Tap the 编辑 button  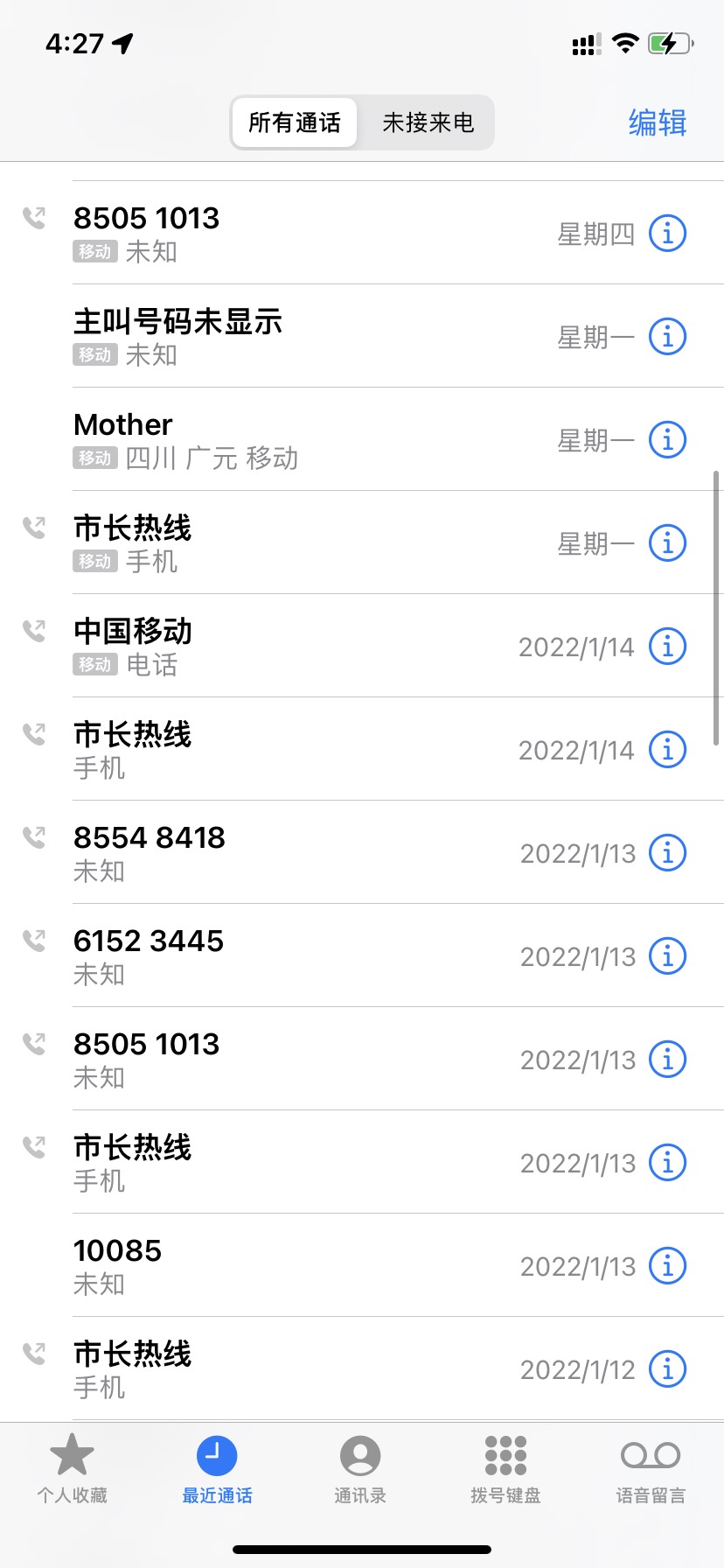click(657, 122)
